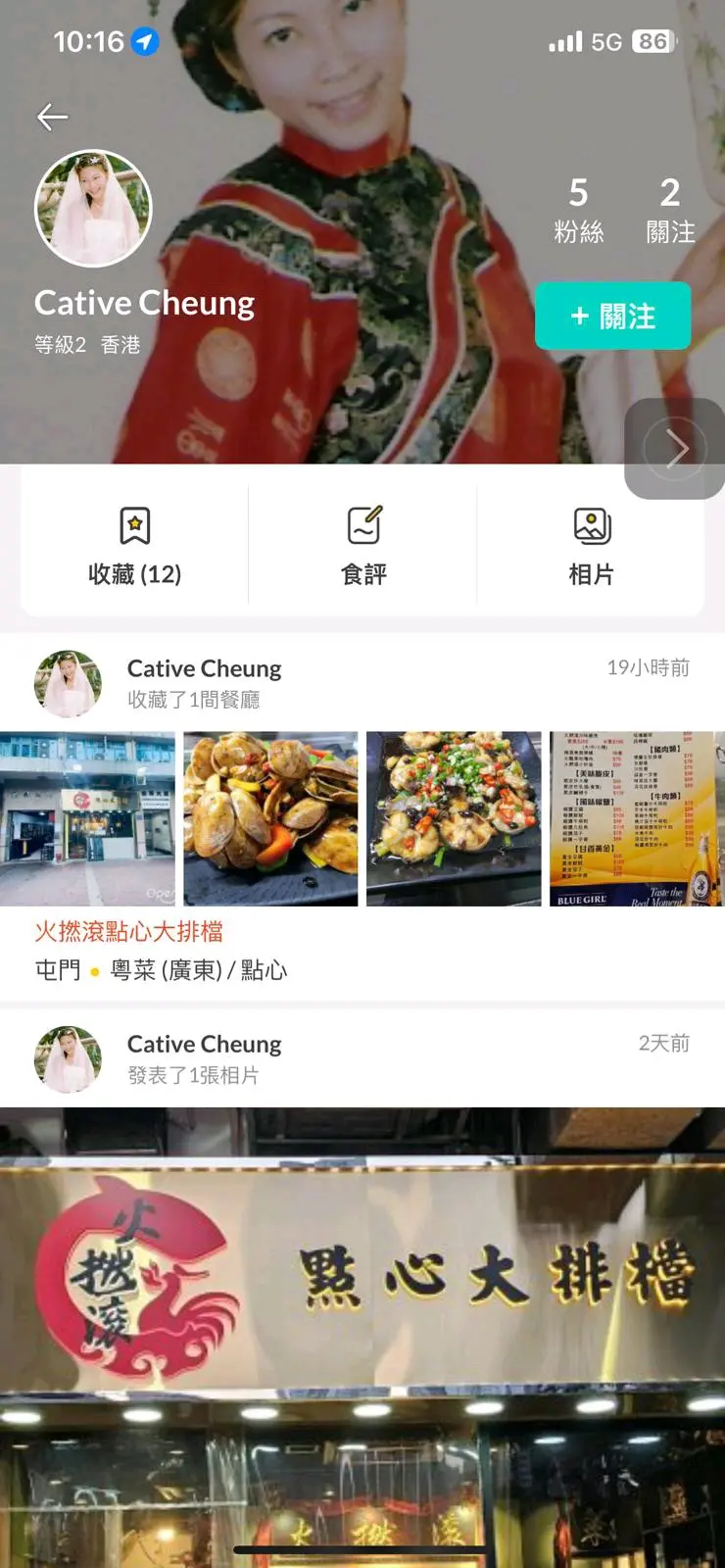Open the garlic scallops dish photo
The image size is (725, 1568).
tap(454, 818)
